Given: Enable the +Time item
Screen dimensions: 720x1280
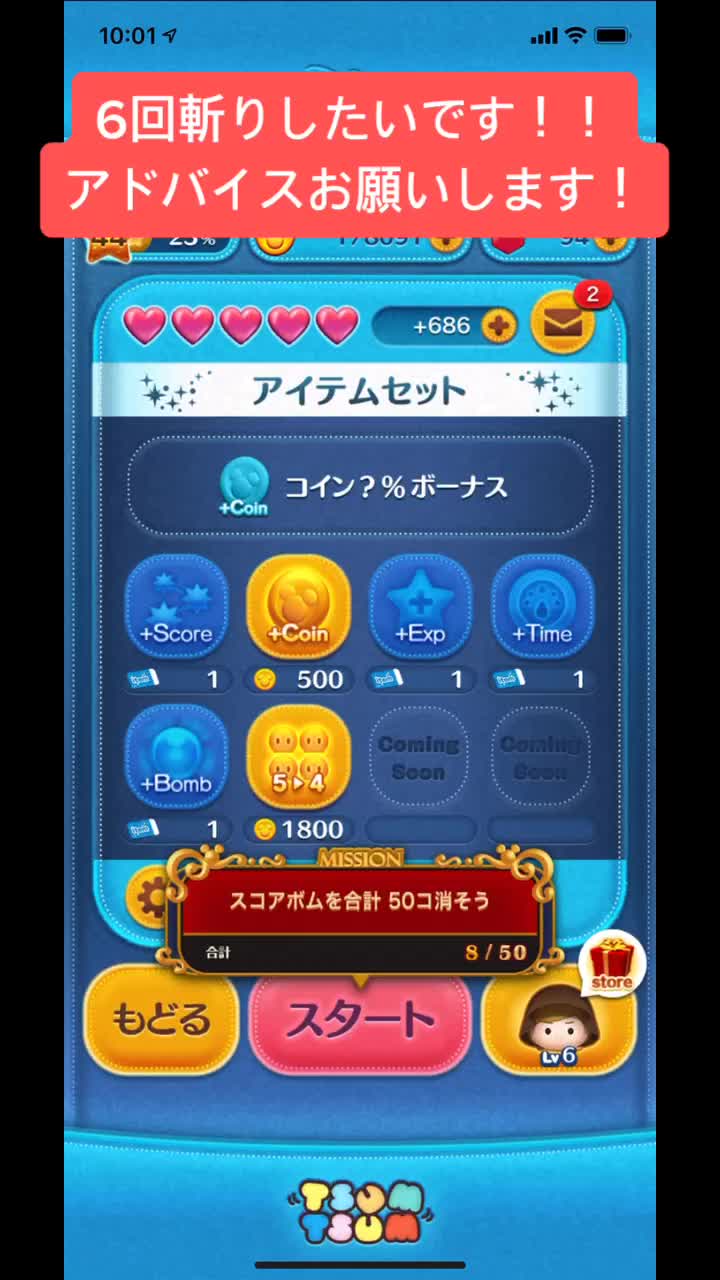Looking at the screenshot, I should point(543,607).
